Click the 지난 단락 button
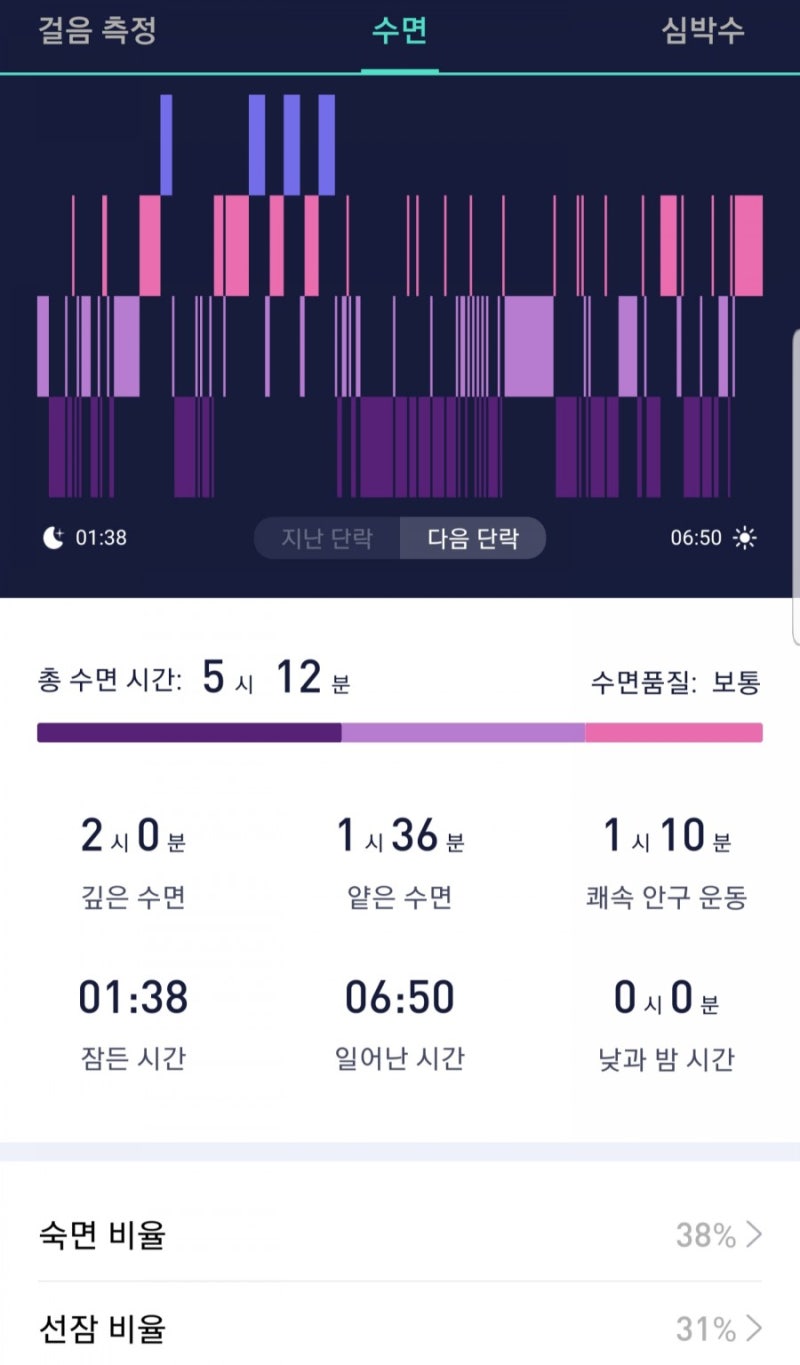Image resolution: width=800 pixels, height=1365 pixels. tap(327, 537)
